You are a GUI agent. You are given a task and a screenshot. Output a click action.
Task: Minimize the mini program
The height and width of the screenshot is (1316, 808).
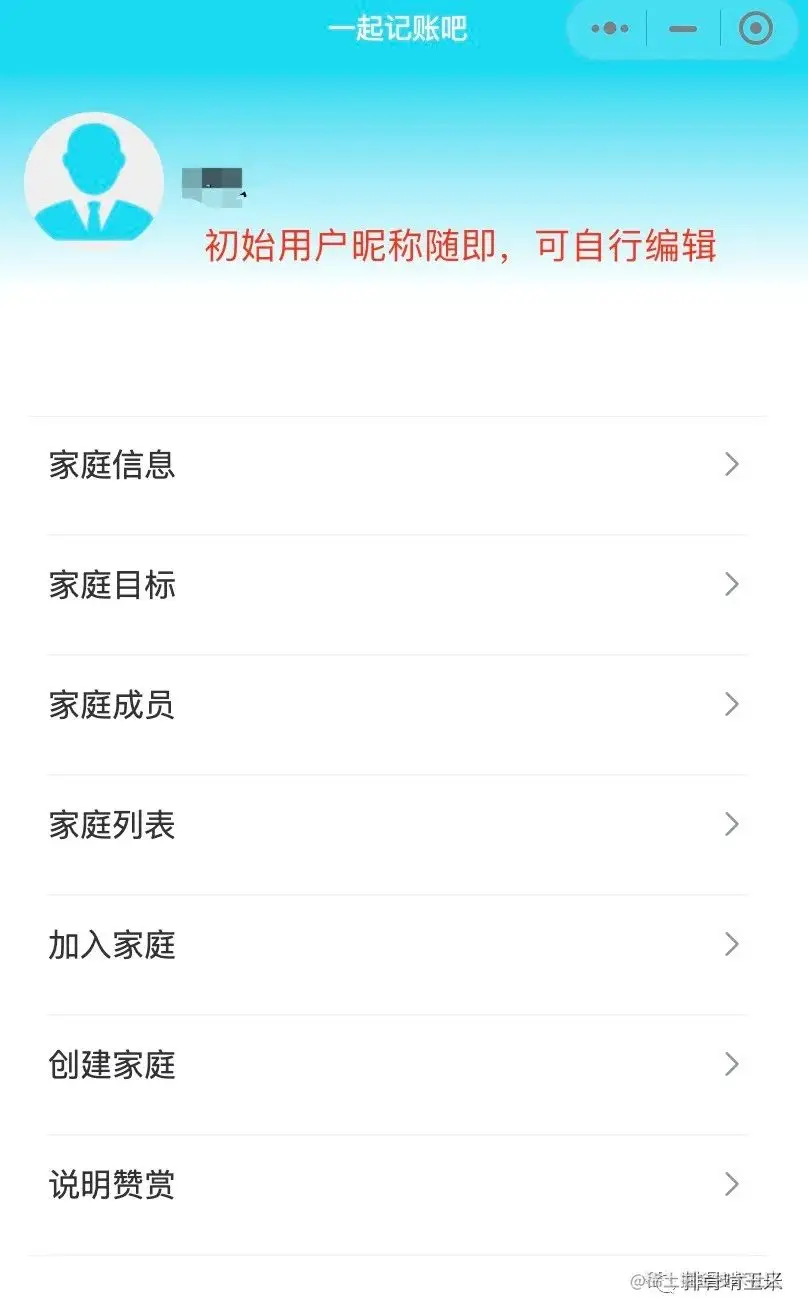(683, 29)
